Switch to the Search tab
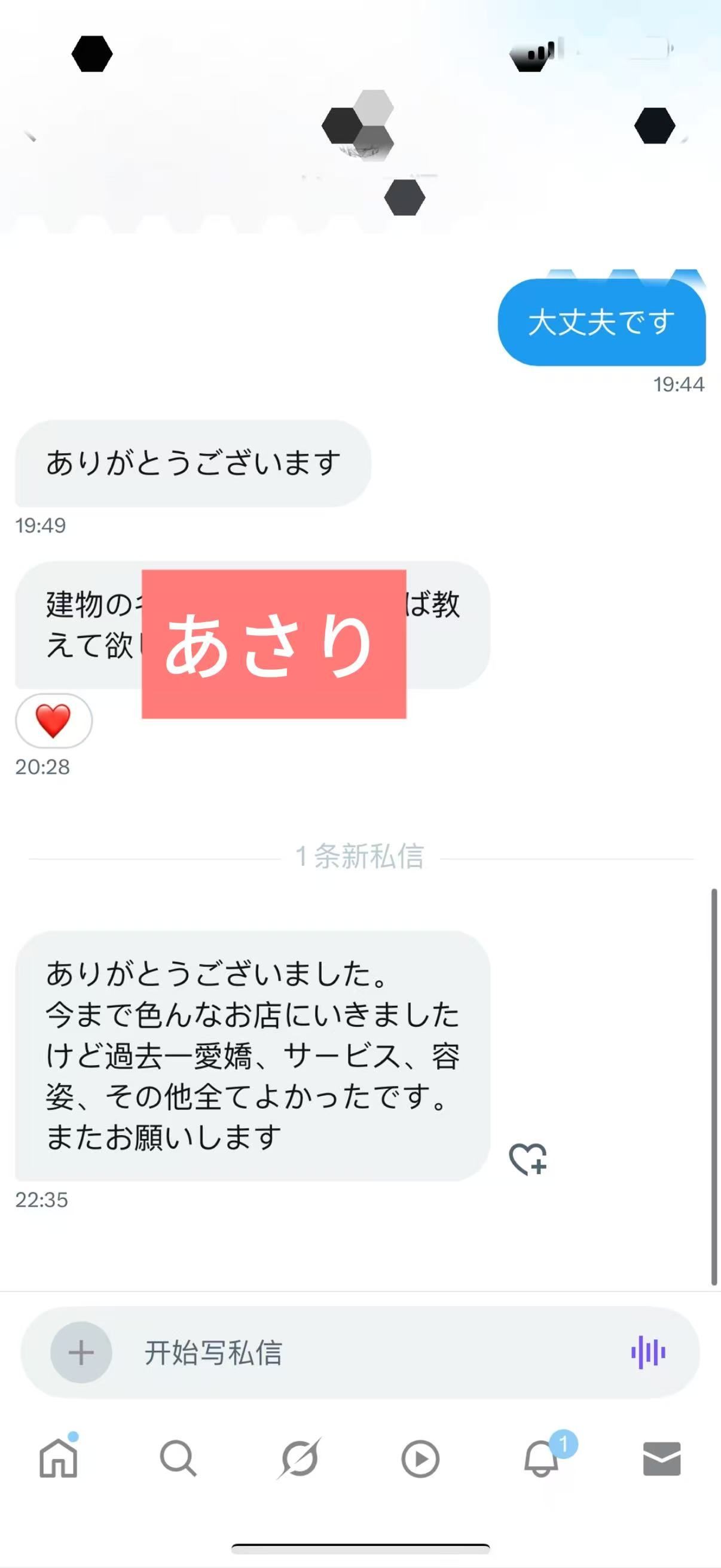Image resolution: width=721 pixels, height=1568 pixels. pyautogui.click(x=178, y=1459)
